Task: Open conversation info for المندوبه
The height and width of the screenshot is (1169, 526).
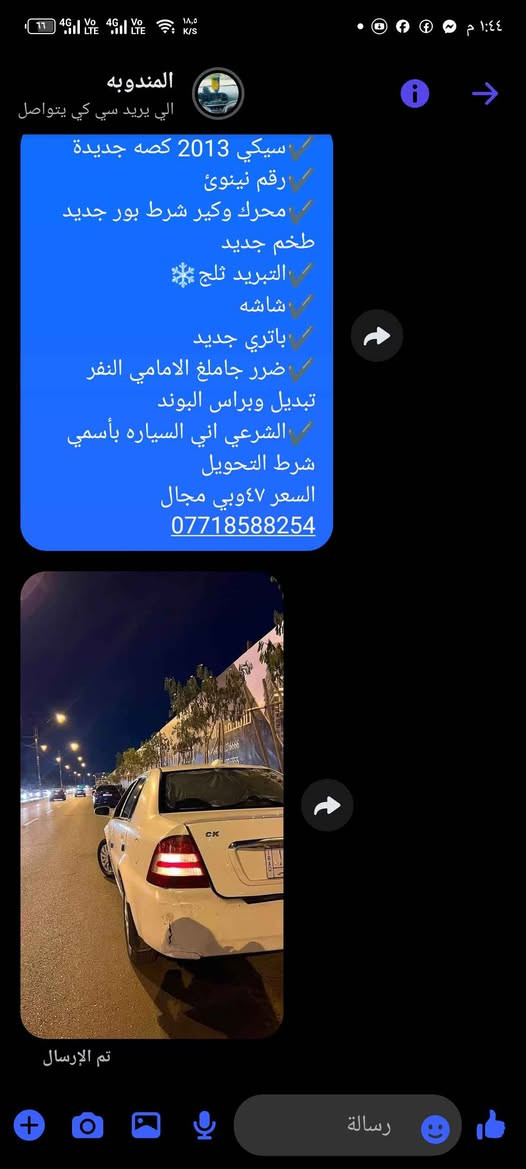Action: [x=415, y=94]
